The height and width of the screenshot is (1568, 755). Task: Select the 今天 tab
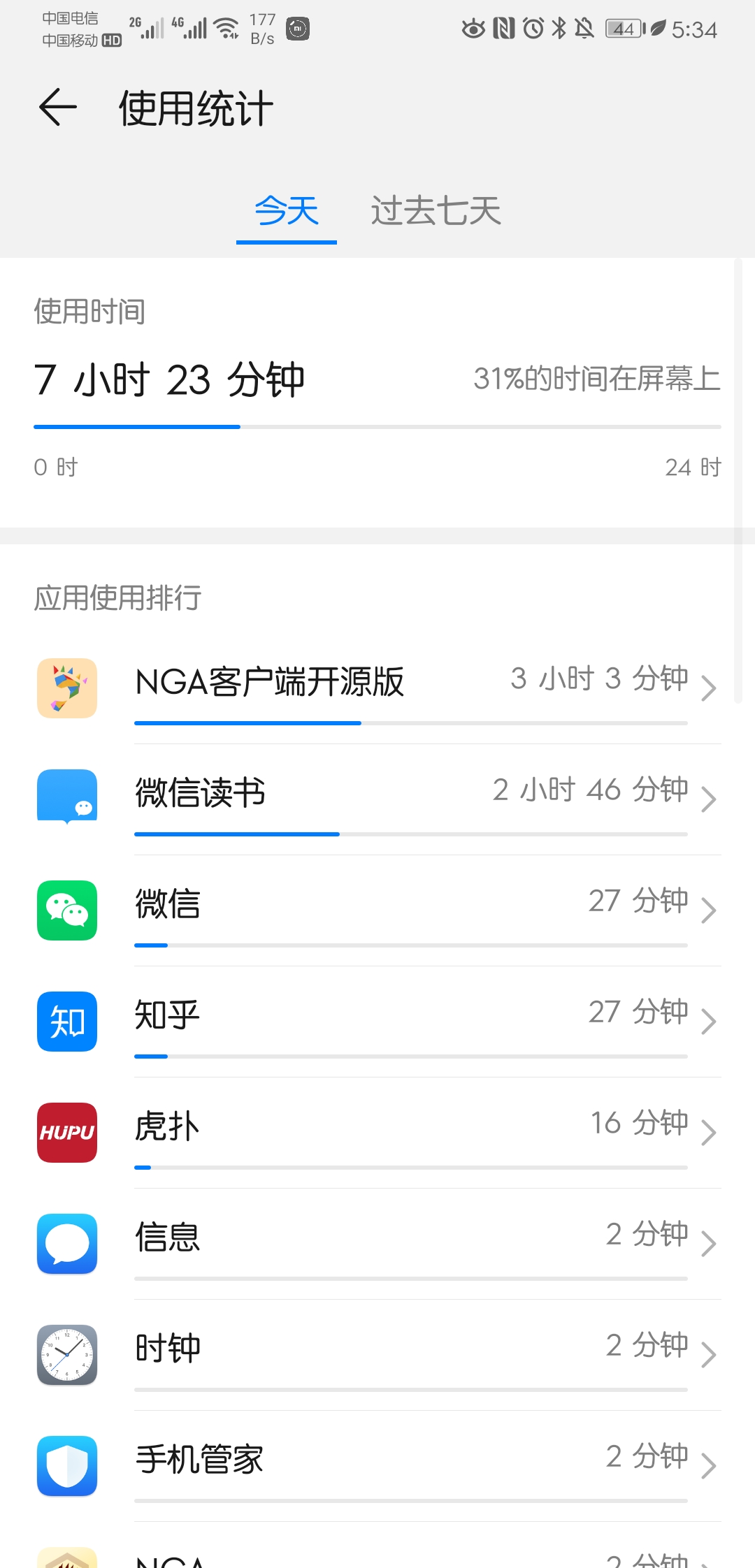[287, 210]
